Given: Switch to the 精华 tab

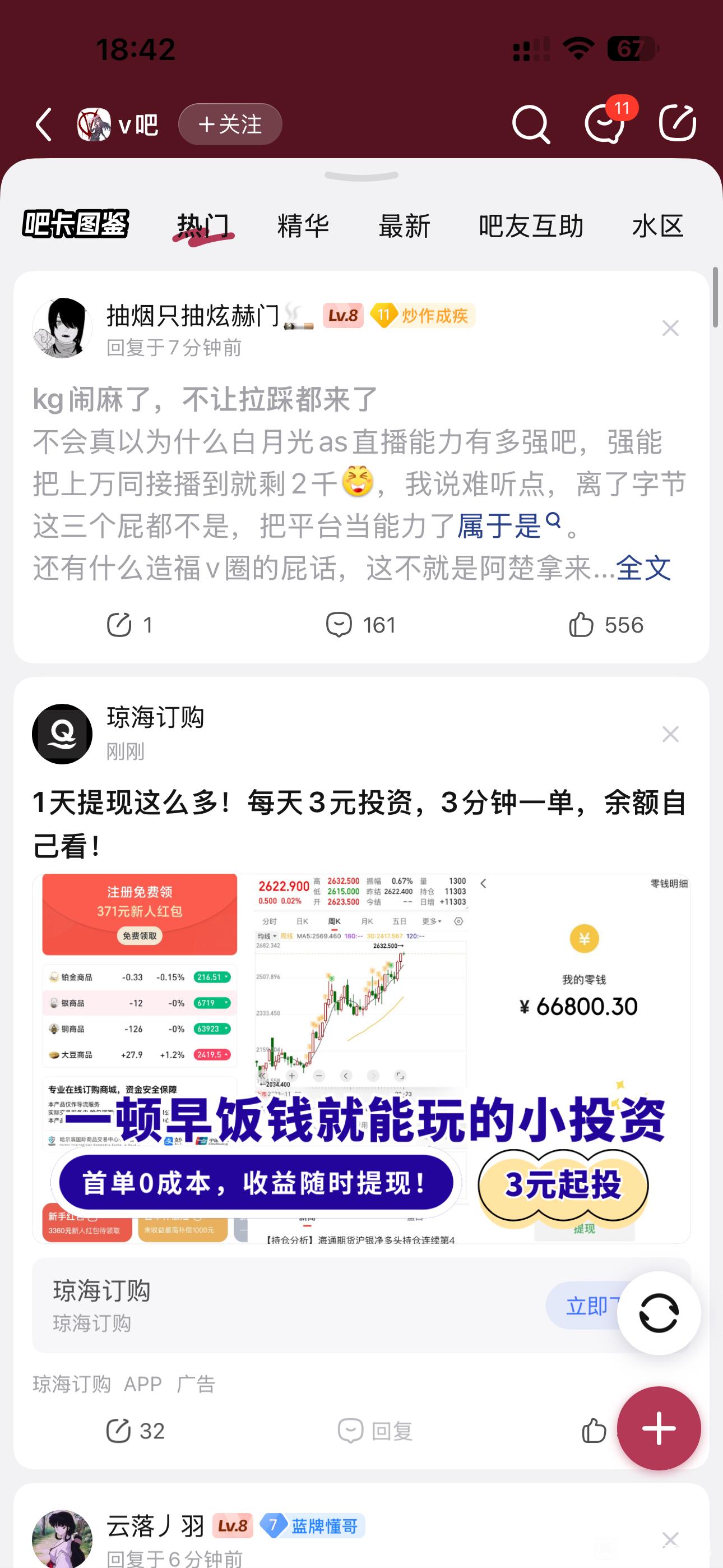Looking at the screenshot, I should pyautogui.click(x=303, y=227).
